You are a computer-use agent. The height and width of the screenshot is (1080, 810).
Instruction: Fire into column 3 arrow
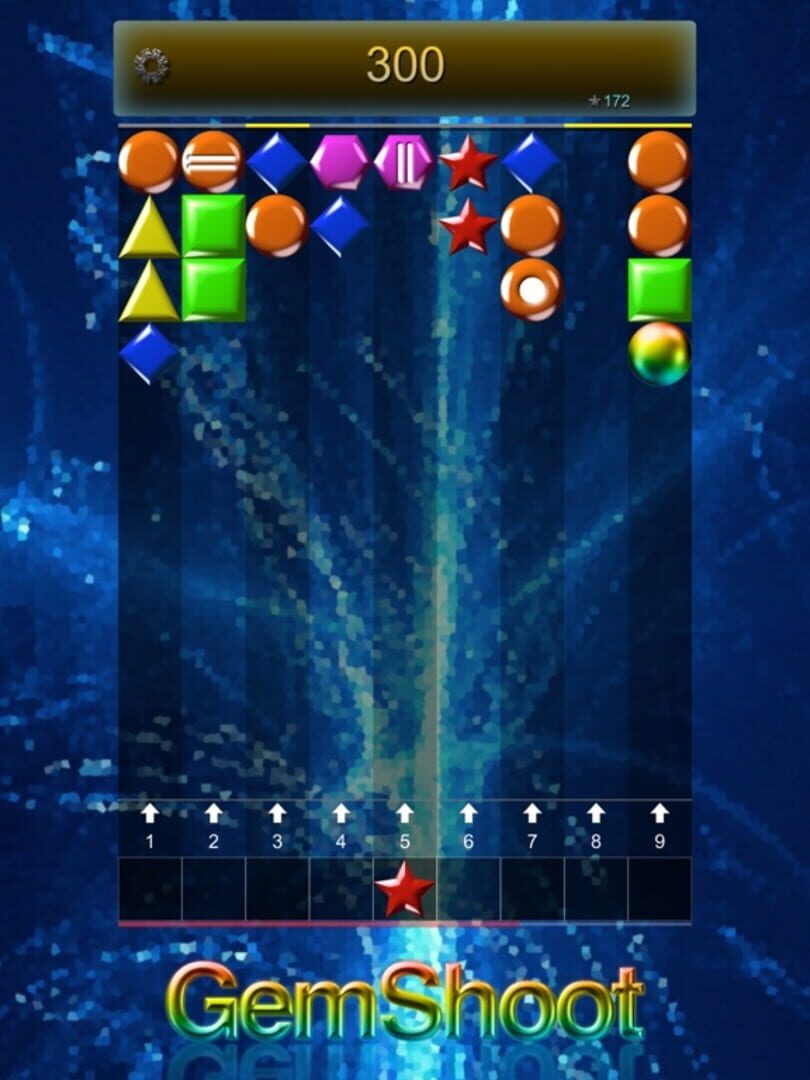pyautogui.click(x=277, y=825)
